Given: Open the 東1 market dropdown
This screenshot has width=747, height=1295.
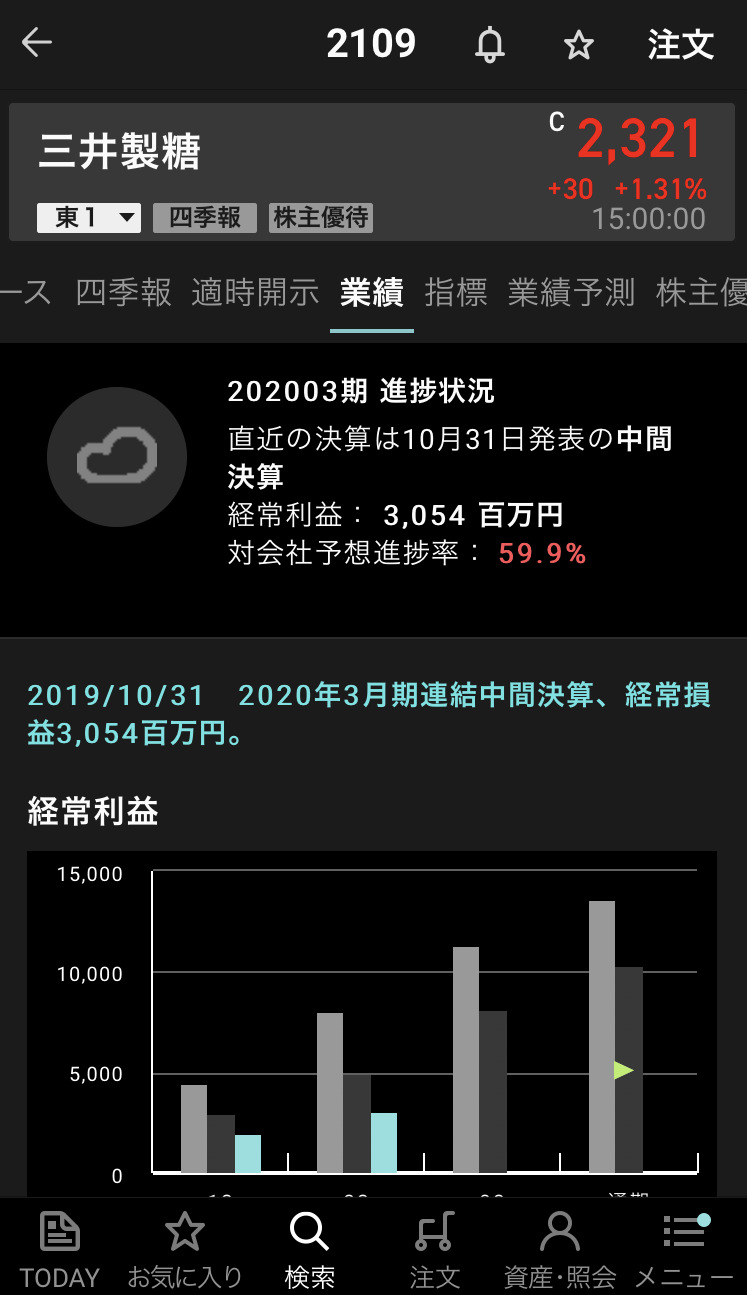Looking at the screenshot, I should 89,218.
